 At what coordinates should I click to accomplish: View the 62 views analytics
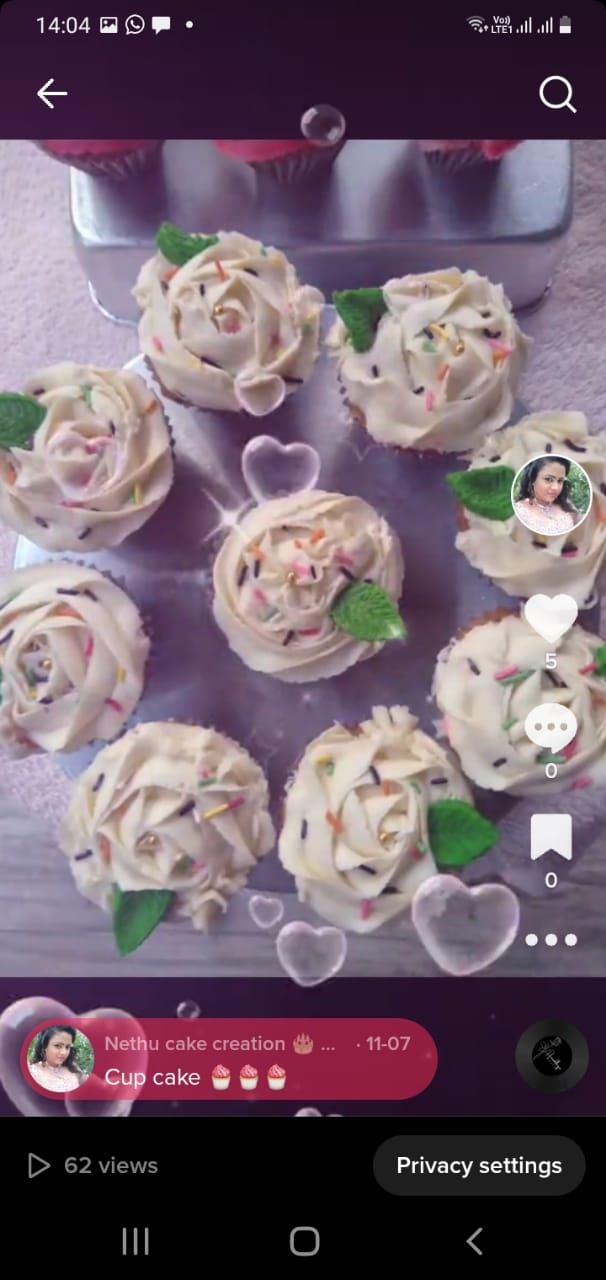tap(93, 1165)
